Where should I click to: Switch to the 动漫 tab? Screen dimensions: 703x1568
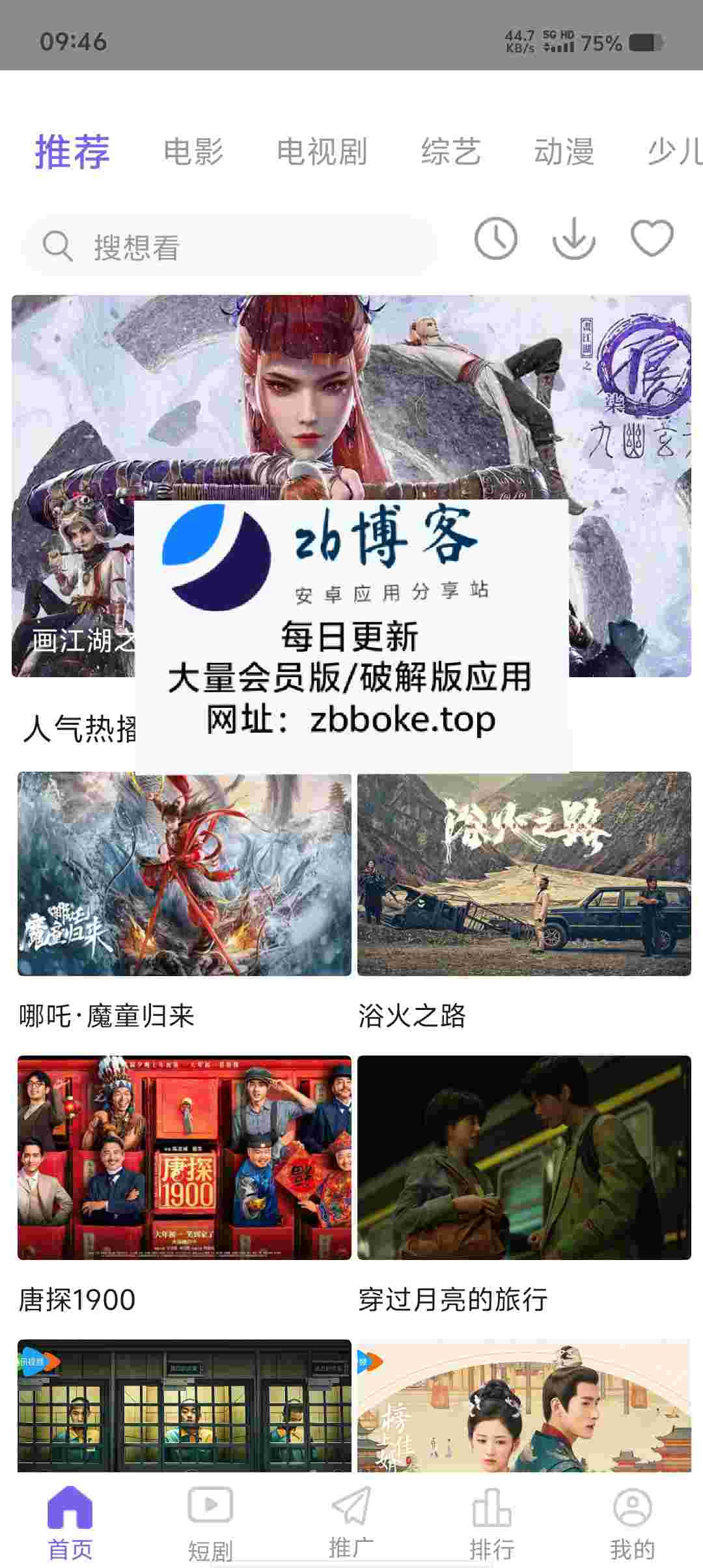point(564,152)
